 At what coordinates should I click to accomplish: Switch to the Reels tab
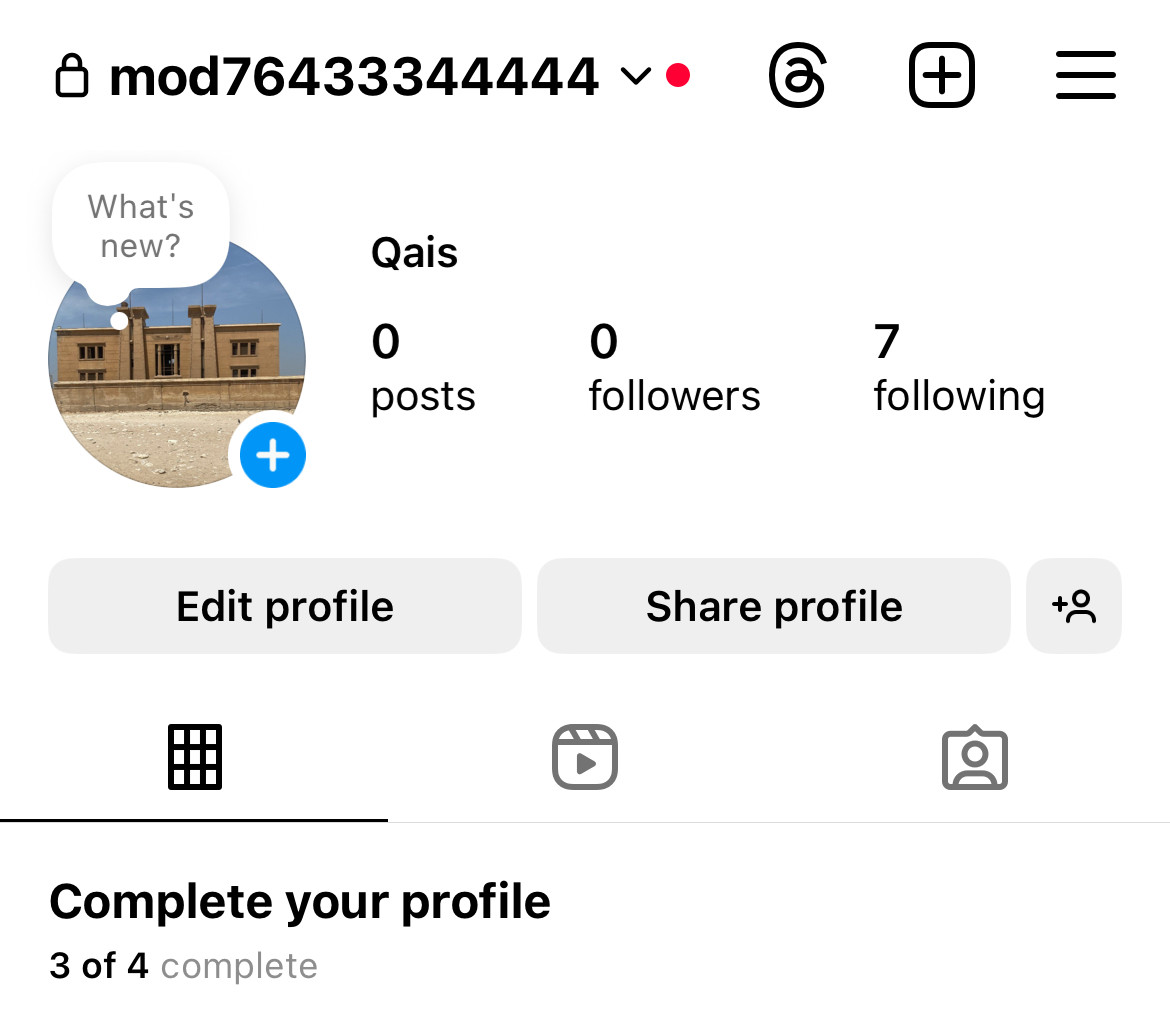[x=585, y=757]
